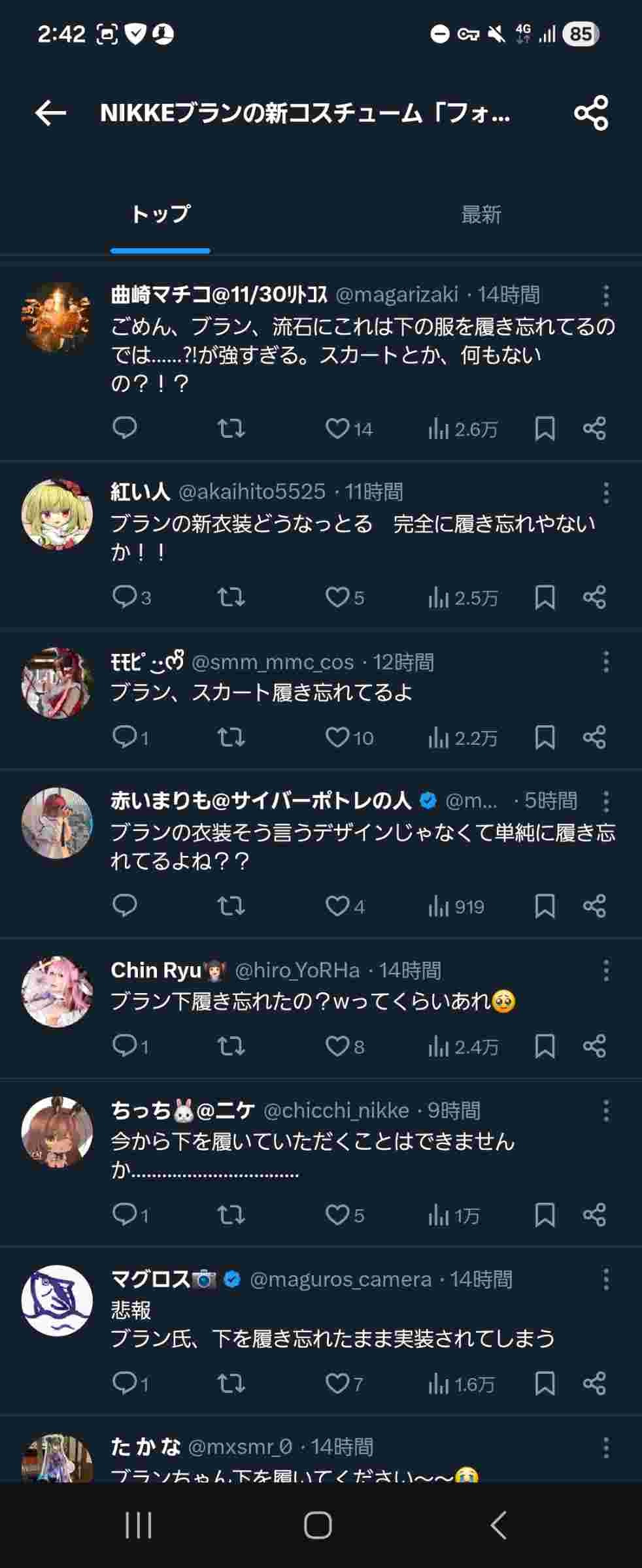This screenshot has width=642, height=1568.
Task: Open overflow menu on @maguros_camera's post
Action: (606, 1279)
